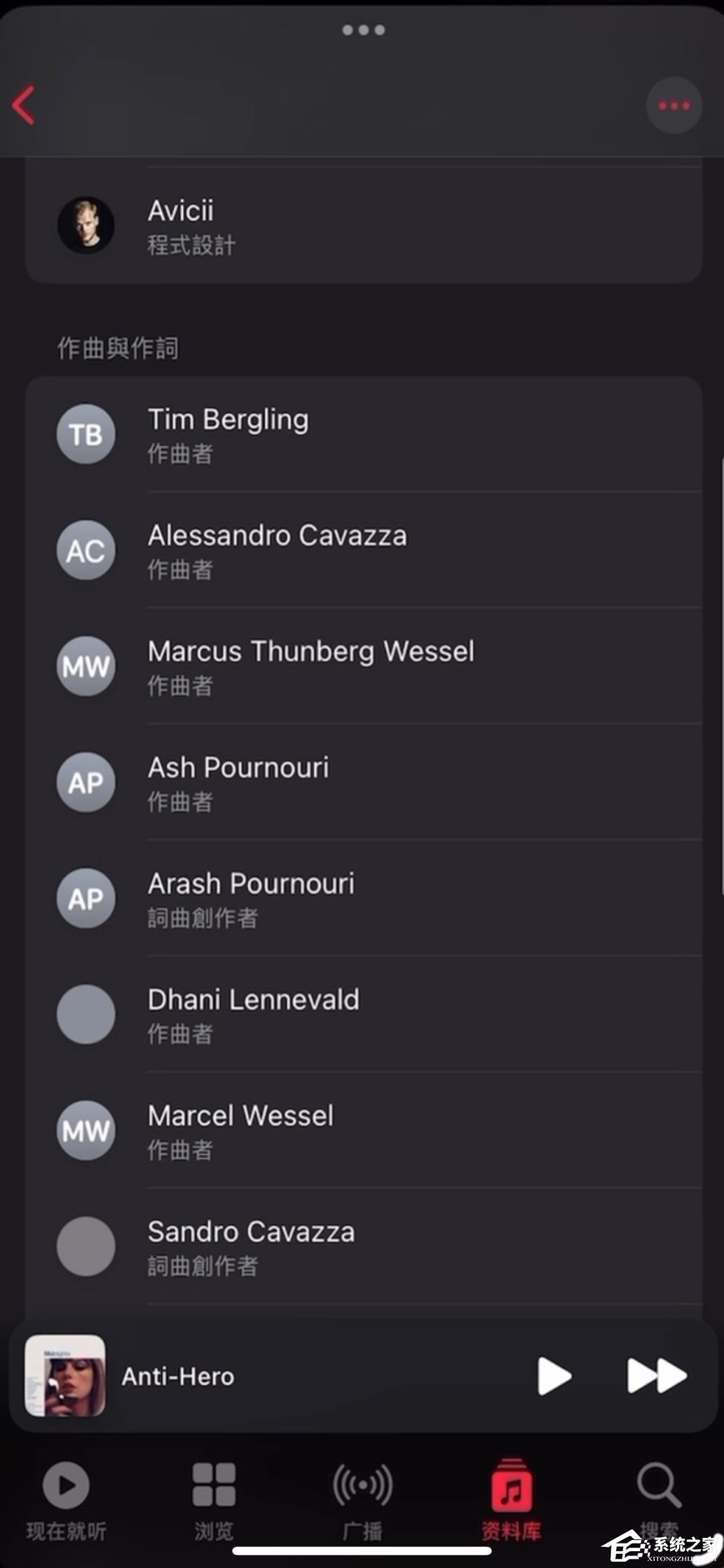Image resolution: width=724 pixels, height=1568 pixels.
Task: Select Dhani Lennevald entry
Action: coord(363,1014)
